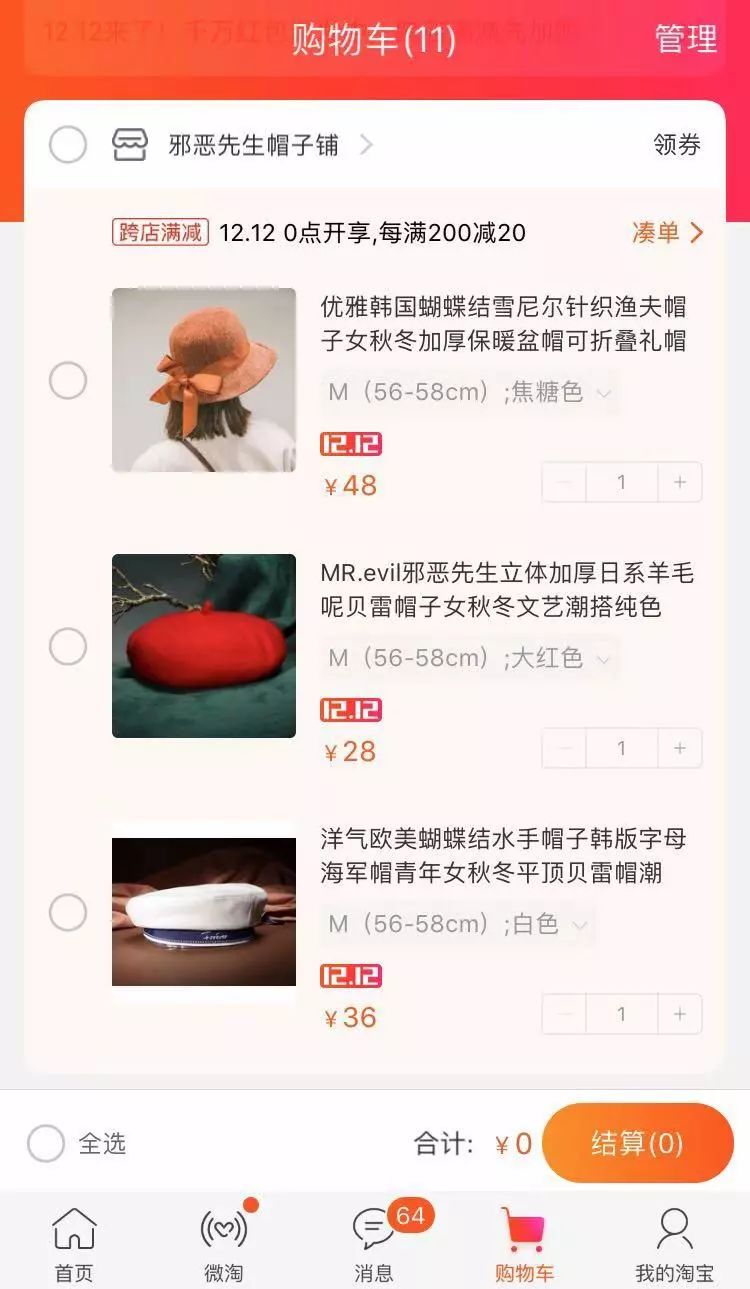
Task: Open the store page via 邪恶先生帽子铺 arrow
Action: coord(365,144)
